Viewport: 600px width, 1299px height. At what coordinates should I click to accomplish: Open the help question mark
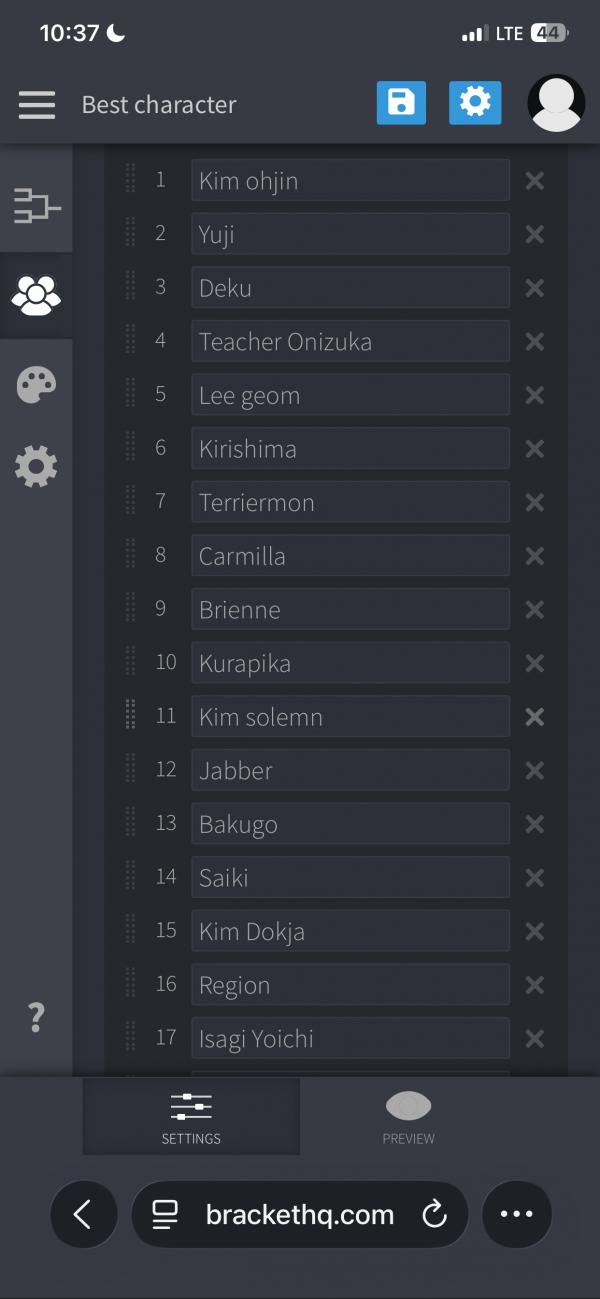36,1017
